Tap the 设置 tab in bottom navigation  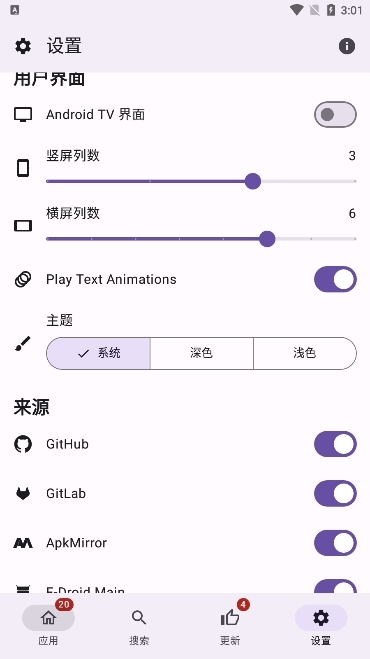point(321,625)
